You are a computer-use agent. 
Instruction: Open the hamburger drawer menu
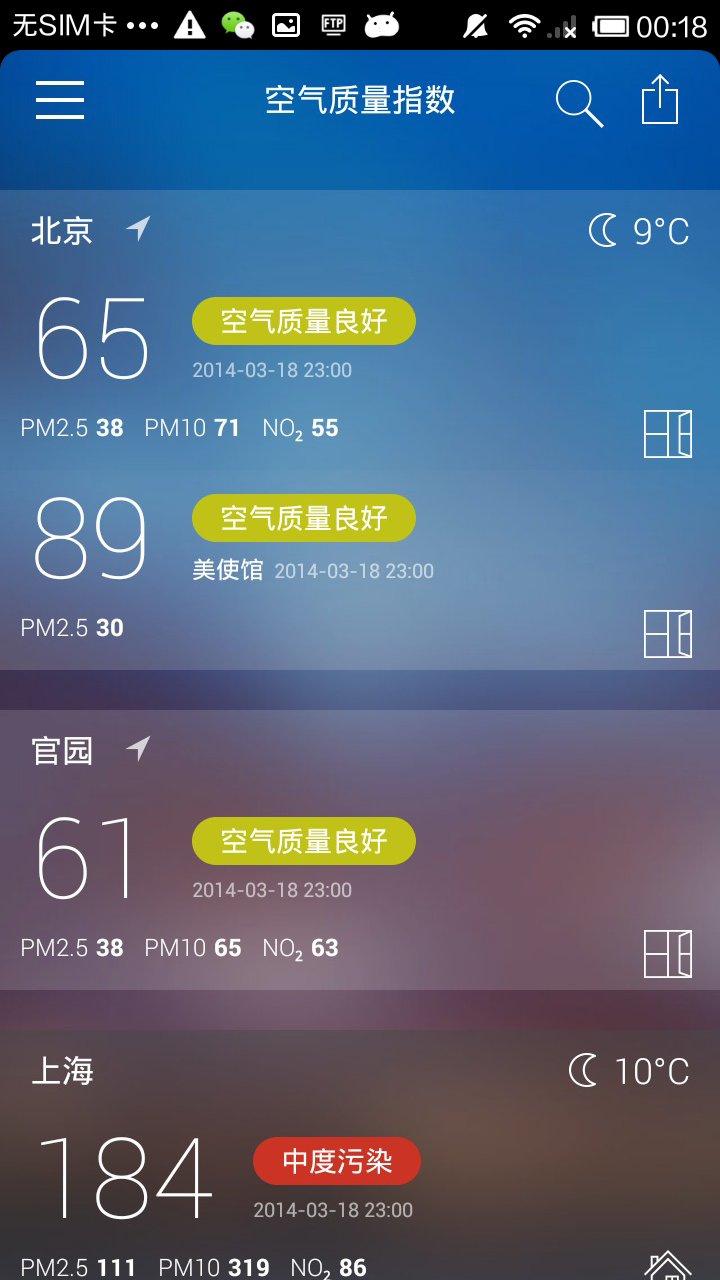pyautogui.click(x=60, y=100)
